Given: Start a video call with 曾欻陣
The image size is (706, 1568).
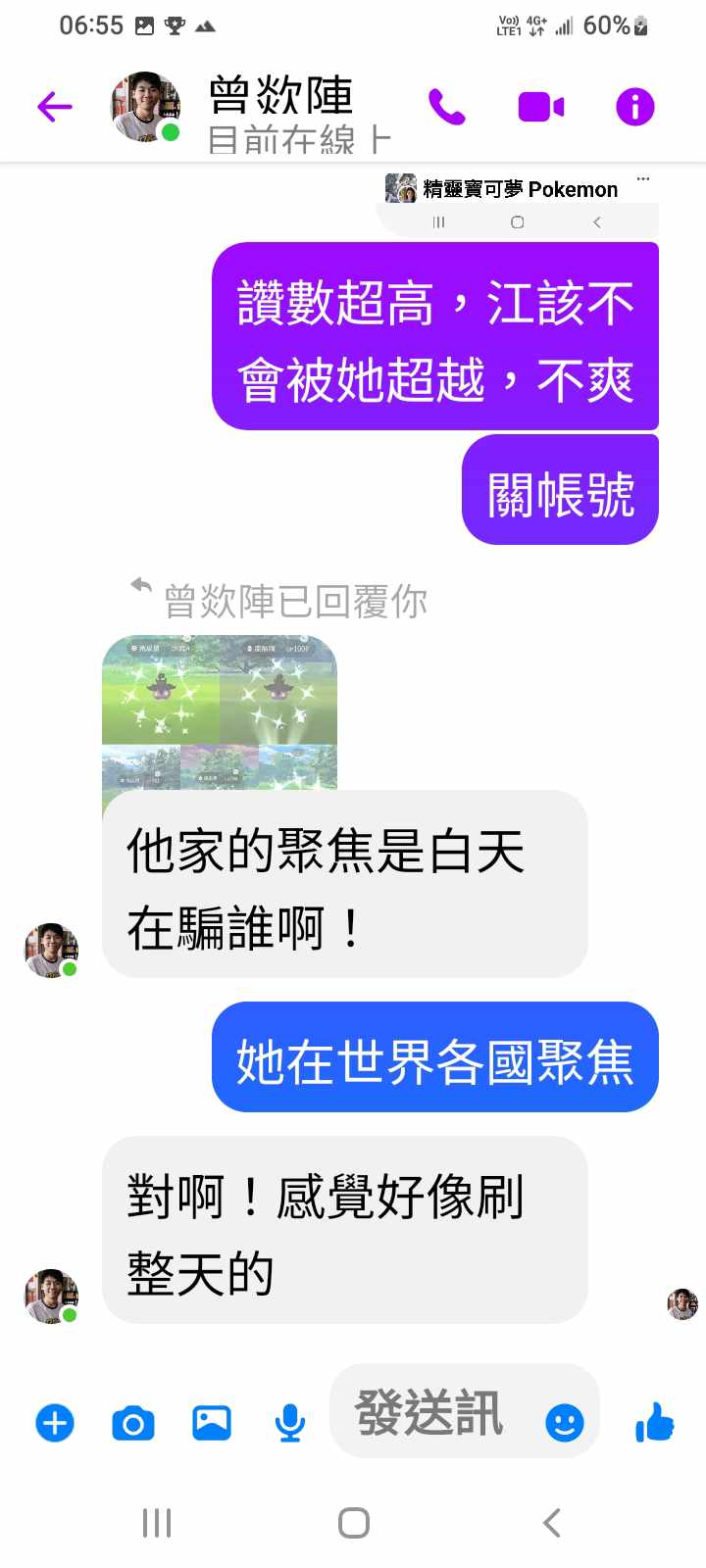Looking at the screenshot, I should 540,106.
